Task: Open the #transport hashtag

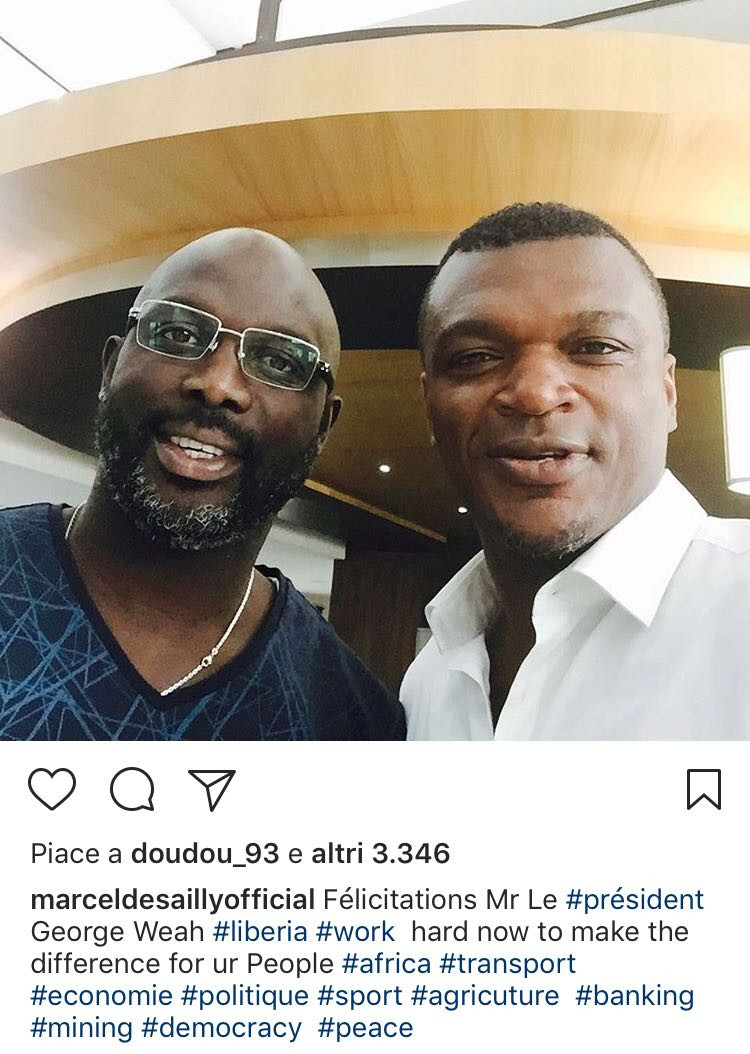Action: [507, 964]
